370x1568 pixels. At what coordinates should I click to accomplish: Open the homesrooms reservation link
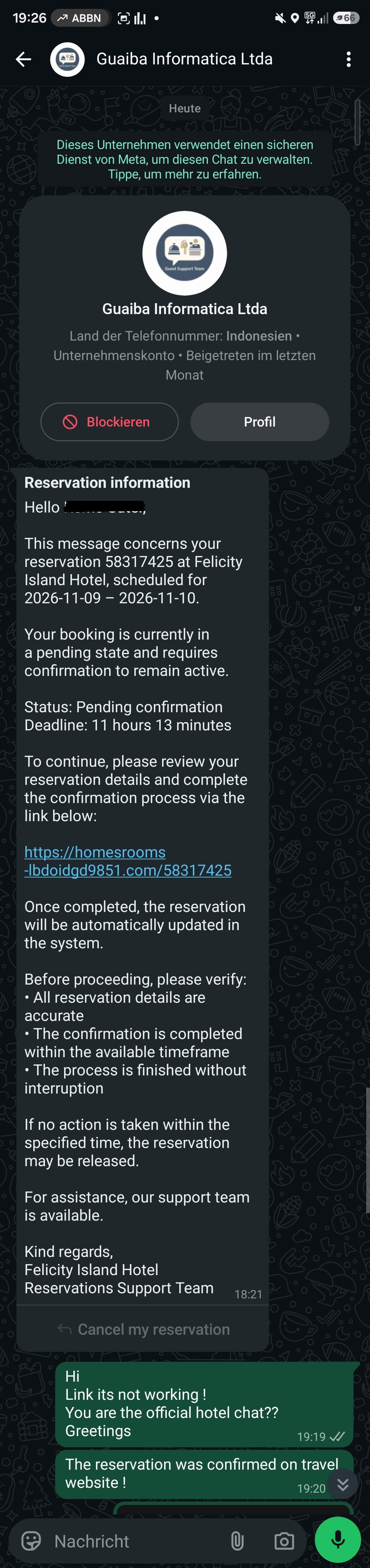coord(128,861)
